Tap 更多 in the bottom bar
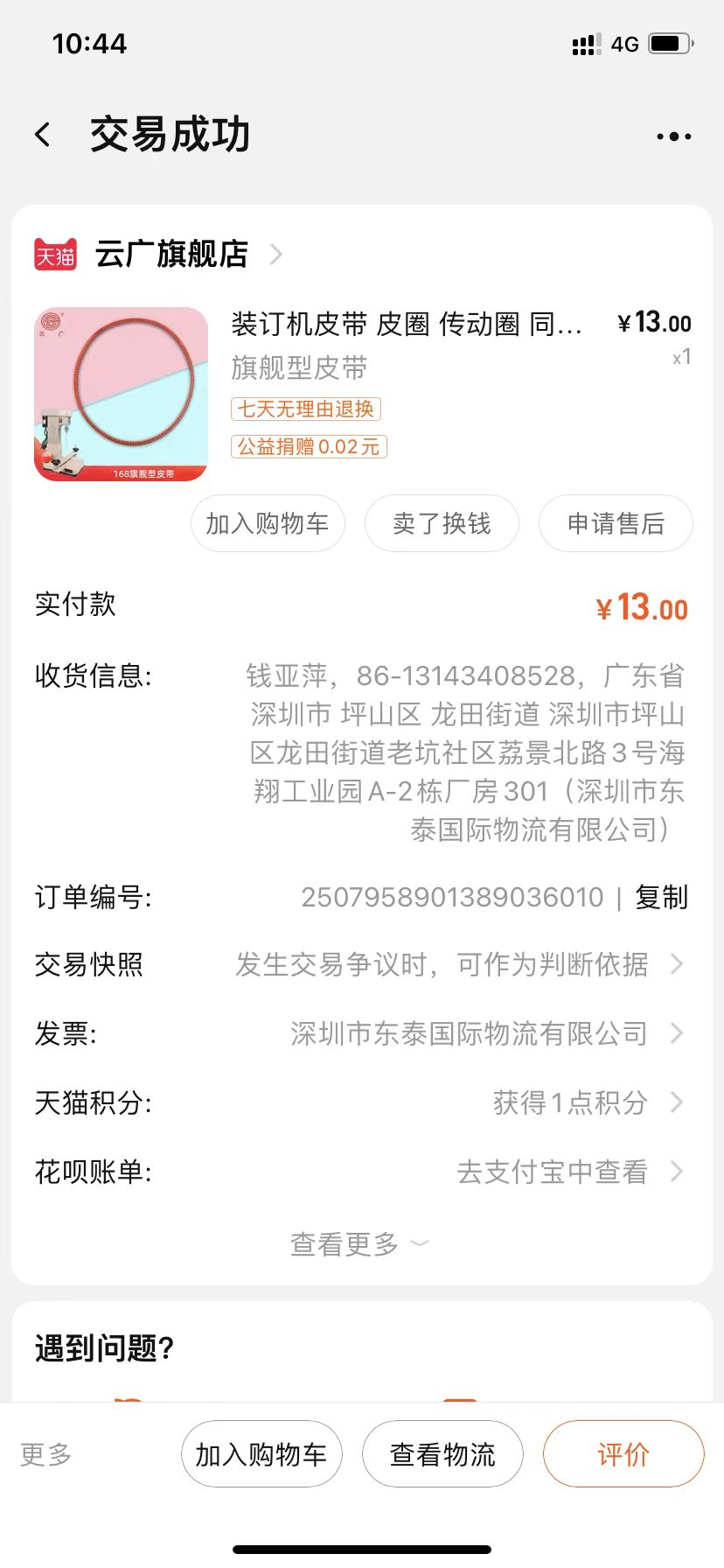The image size is (724, 1568). tap(45, 1454)
